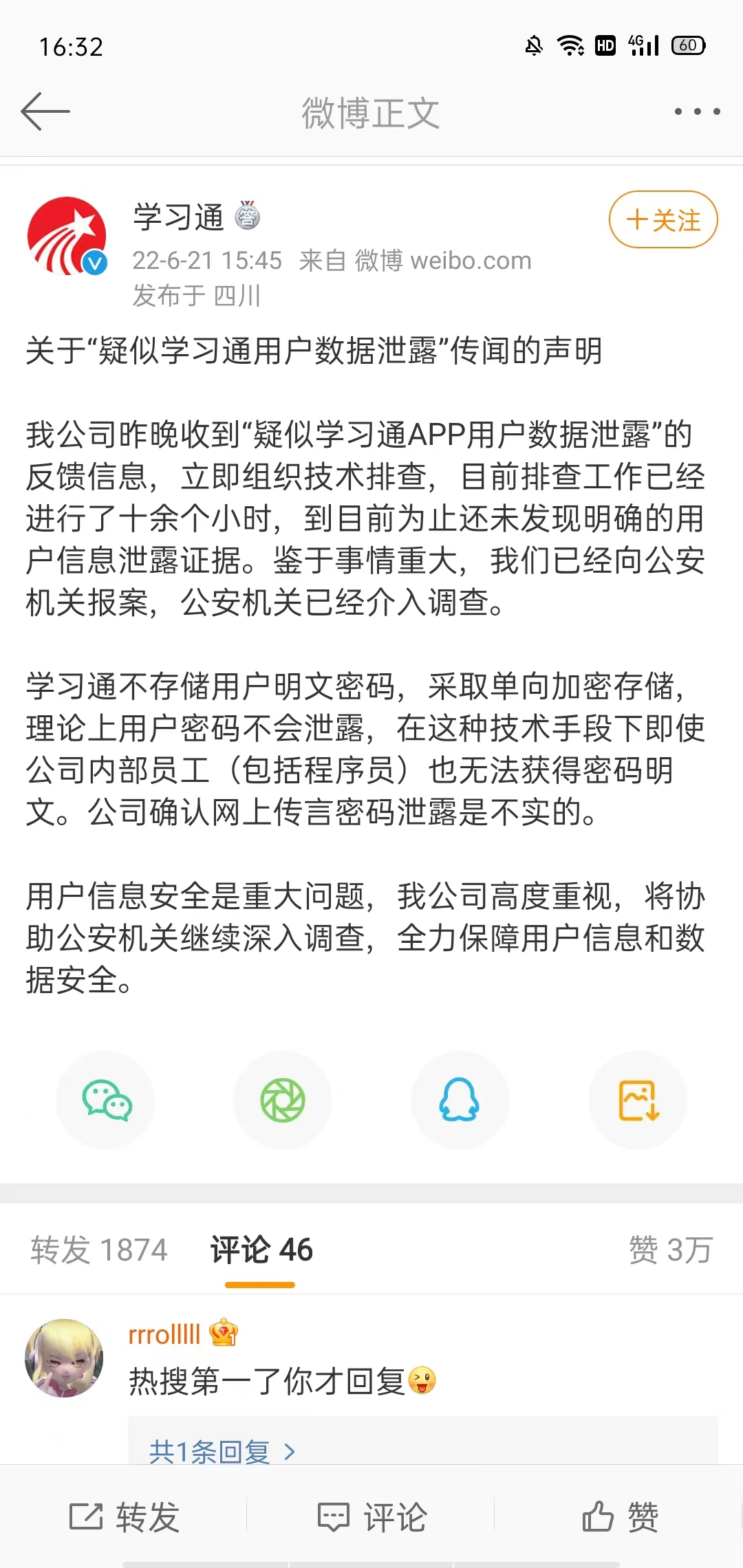
Task: Tap rrrolllll's avatar thumbnail
Action: point(63,1358)
